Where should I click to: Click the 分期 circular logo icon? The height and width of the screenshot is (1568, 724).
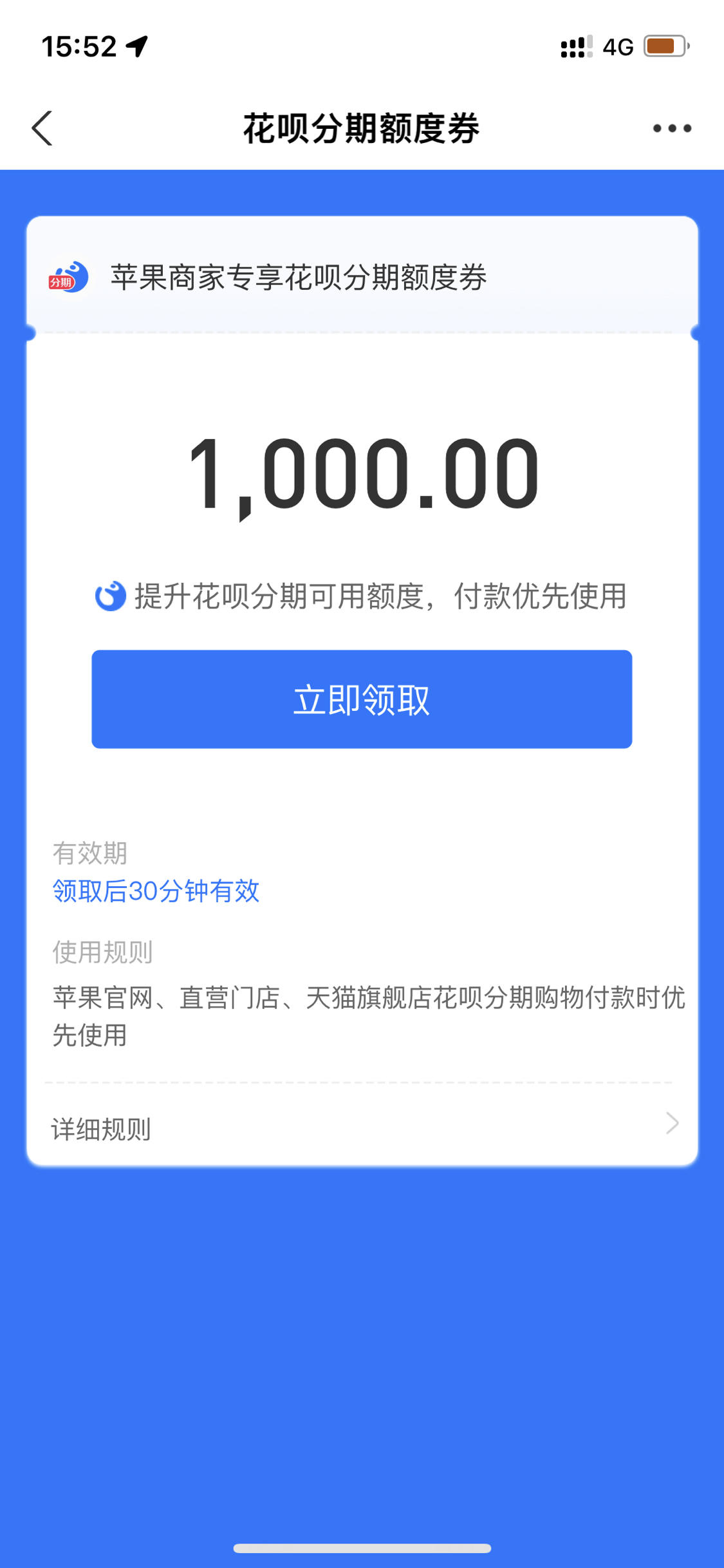coord(68,278)
